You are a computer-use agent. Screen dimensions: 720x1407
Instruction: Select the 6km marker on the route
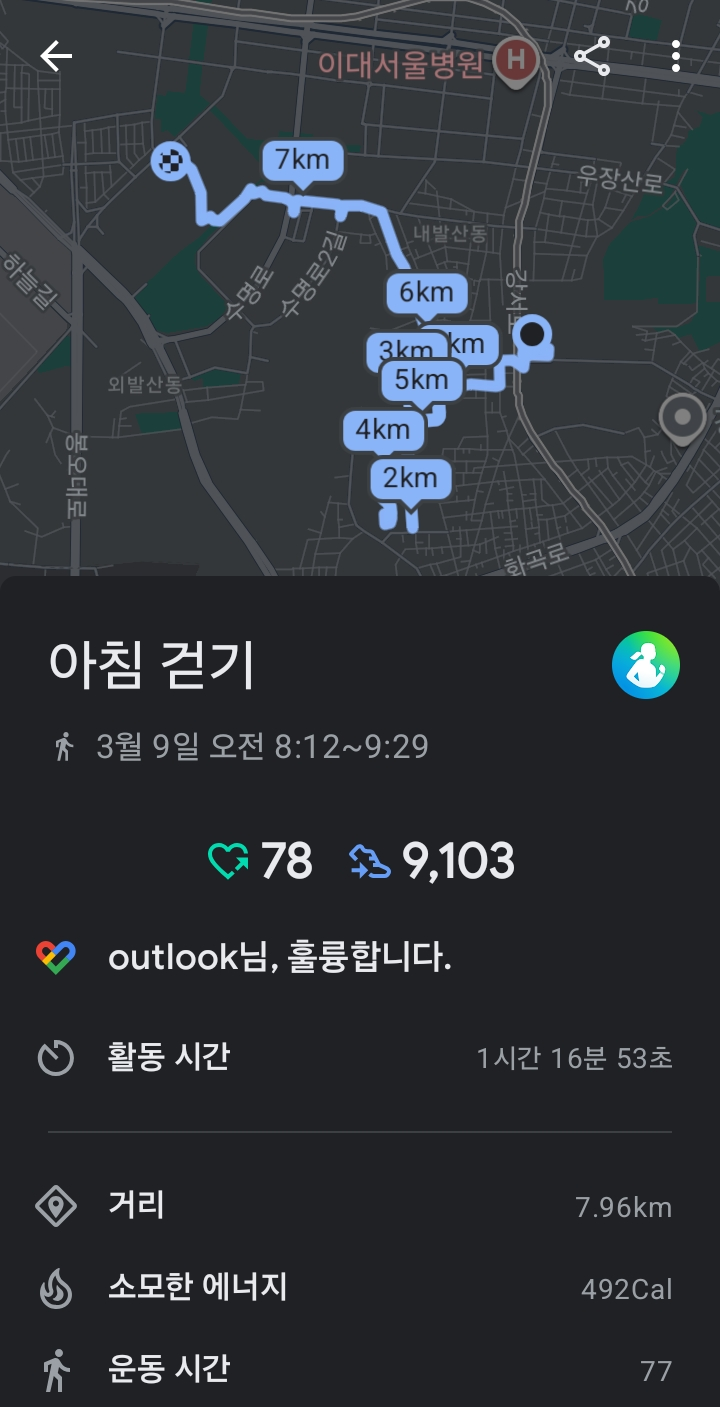[x=424, y=292]
